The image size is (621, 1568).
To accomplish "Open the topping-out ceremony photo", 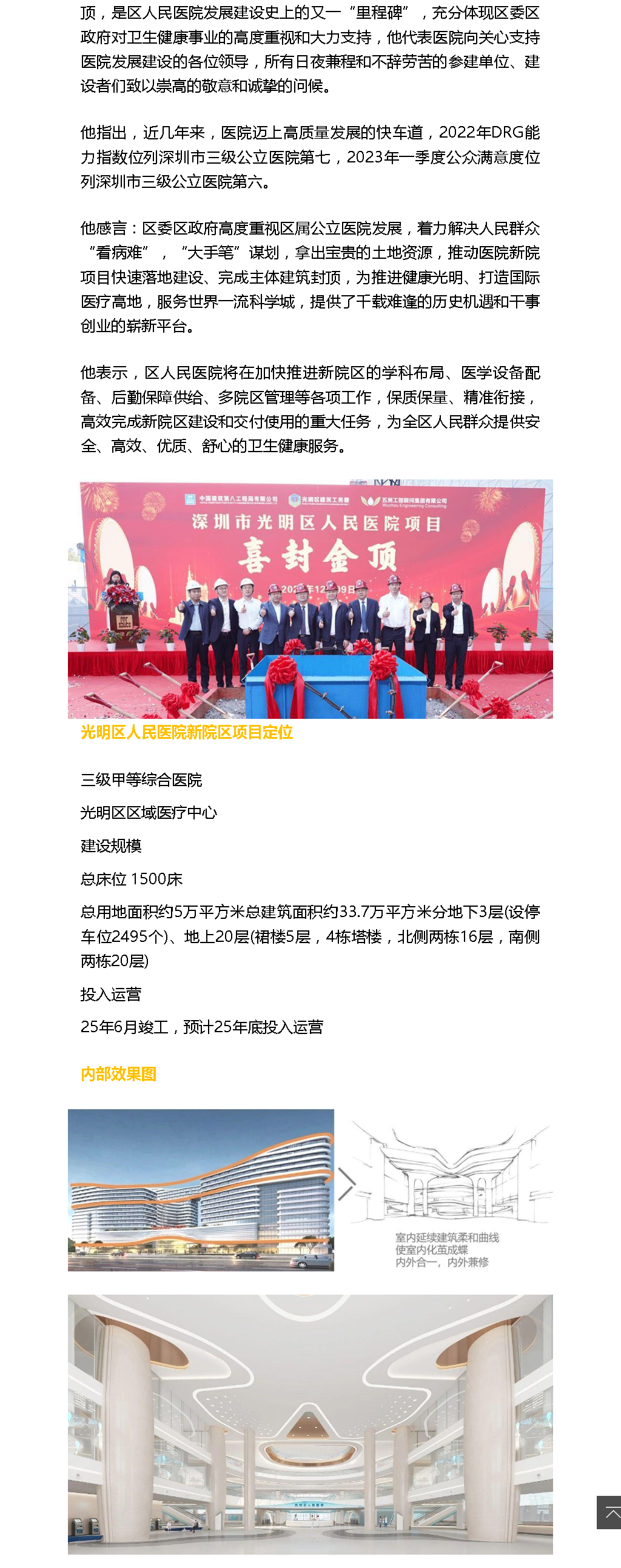I will click(310, 599).
